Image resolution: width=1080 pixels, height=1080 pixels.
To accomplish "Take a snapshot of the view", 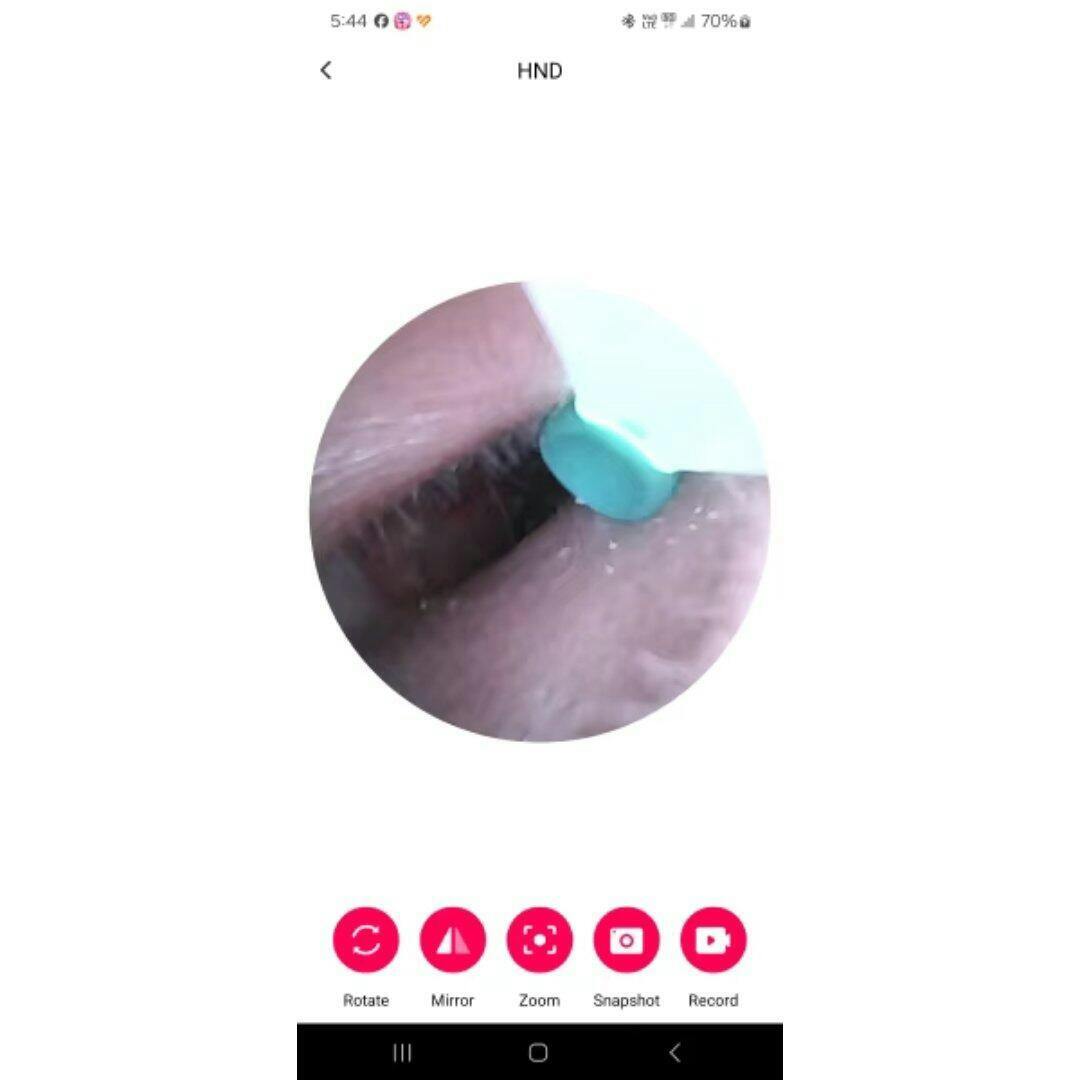I will (627, 940).
